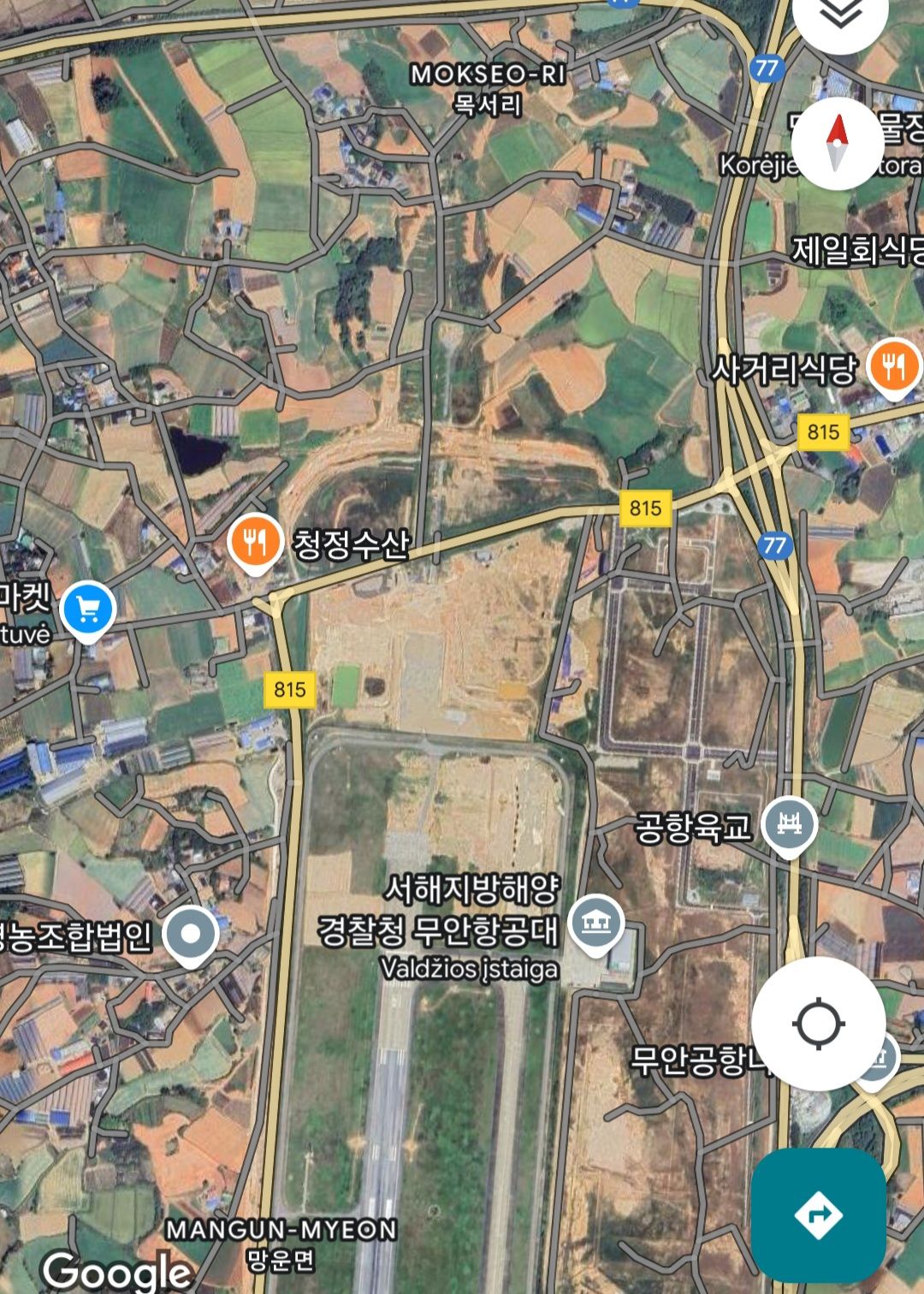Open the 농조합법인 gray location pin
This screenshot has height=1294, width=924.
pyautogui.click(x=191, y=935)
